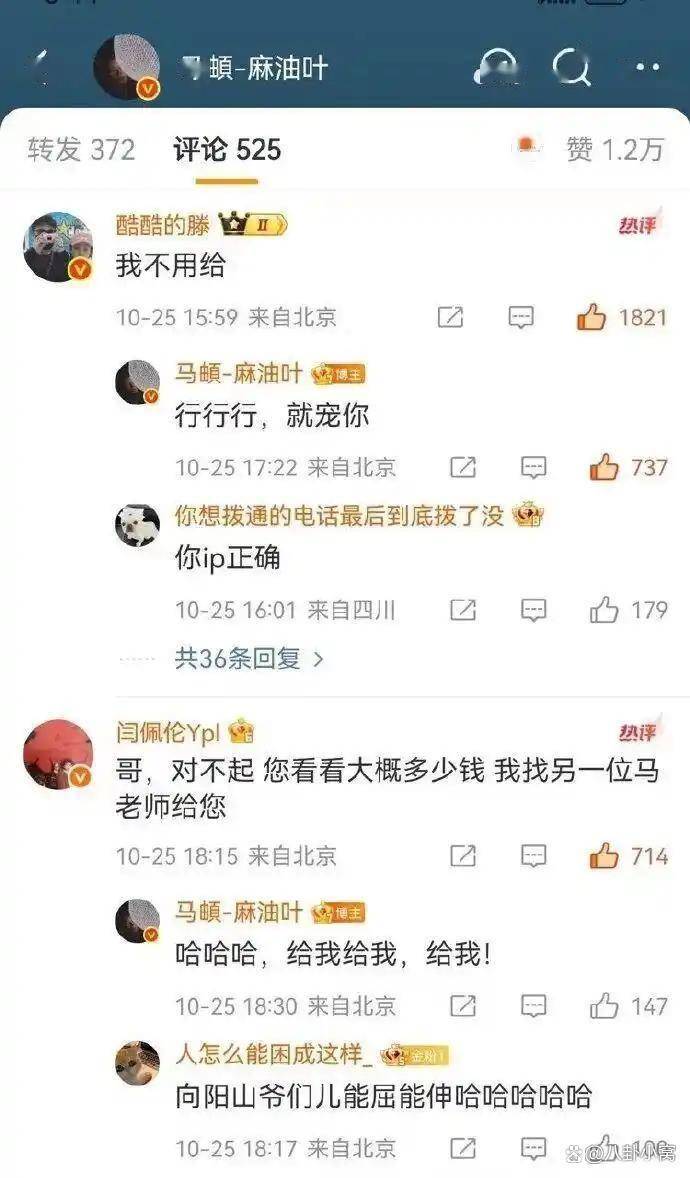Open profile of 人怎么能困成这样_

coord(137,1063)
